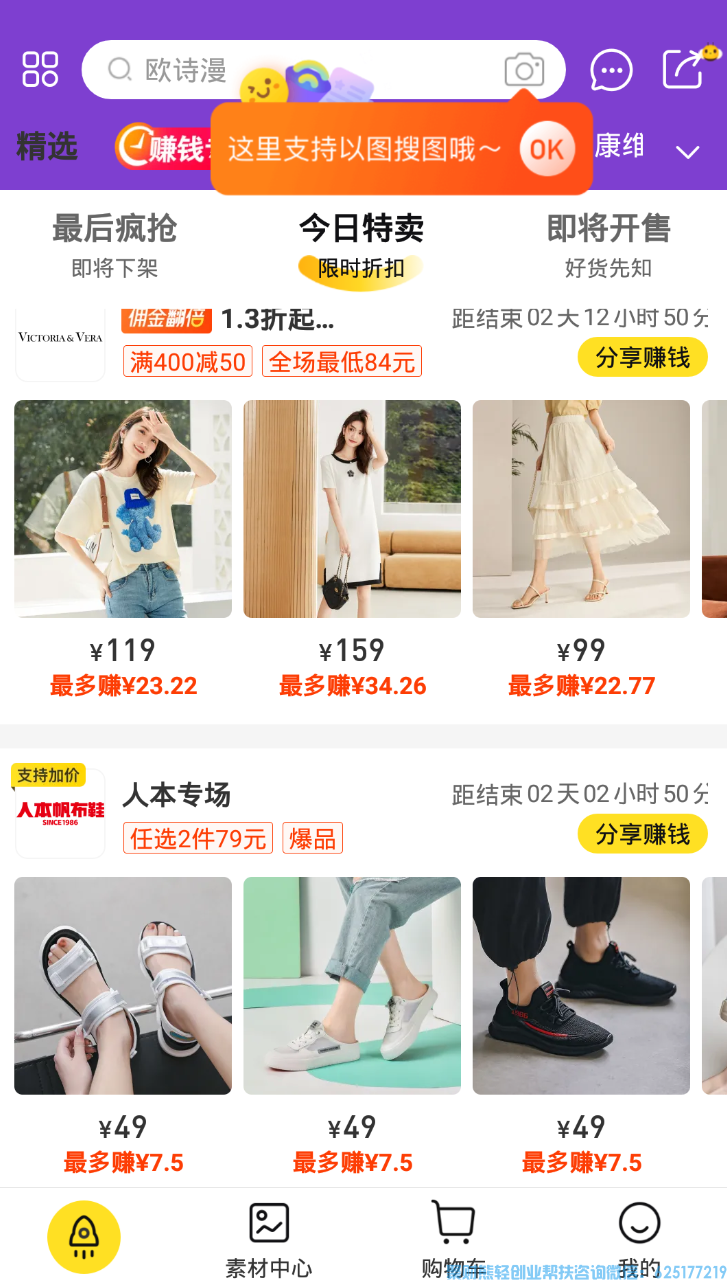Open the messages chat icon
Image resolution: width=727 pixels, height=1280 pixels.
point(611,70)
